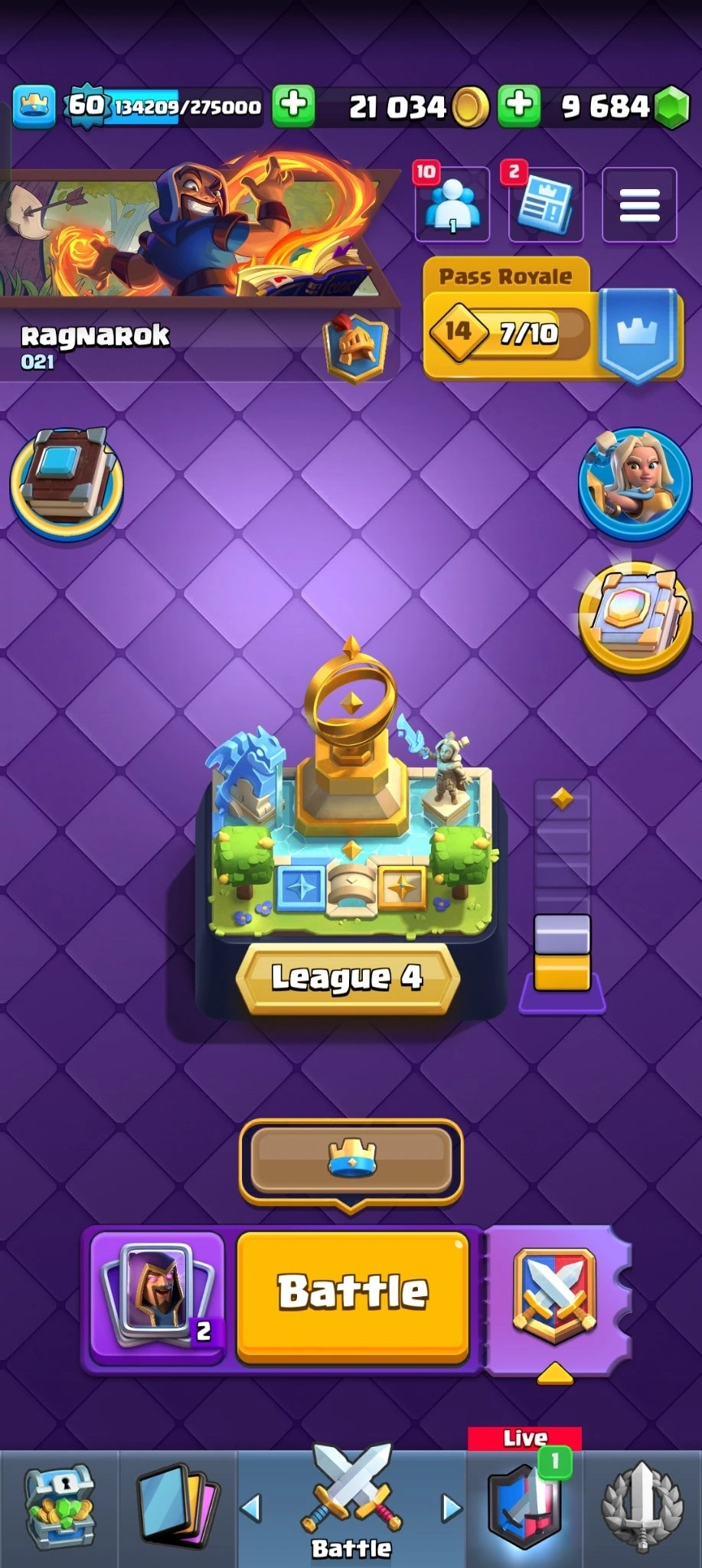Open the magic book icon
Image resolution: width=702 pixels, height=1568 pixels.
[67, 484]
